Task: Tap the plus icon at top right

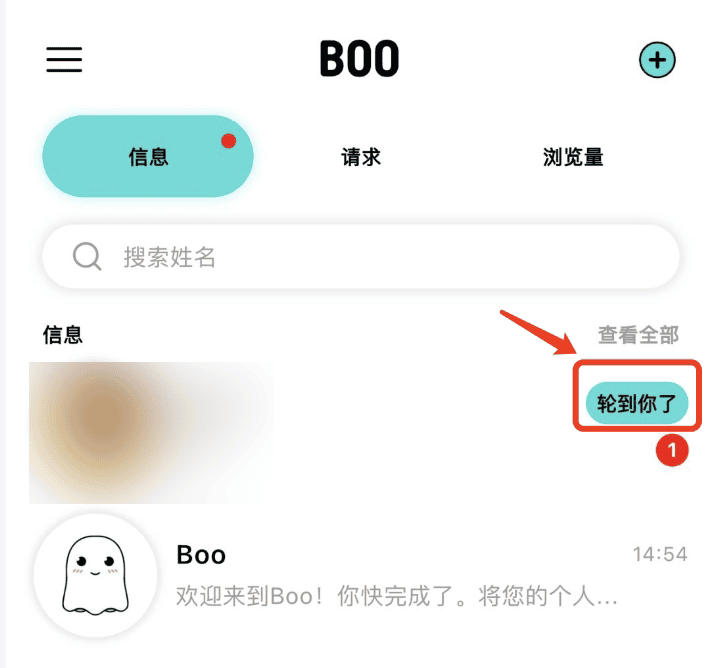Action: [657, 61]
